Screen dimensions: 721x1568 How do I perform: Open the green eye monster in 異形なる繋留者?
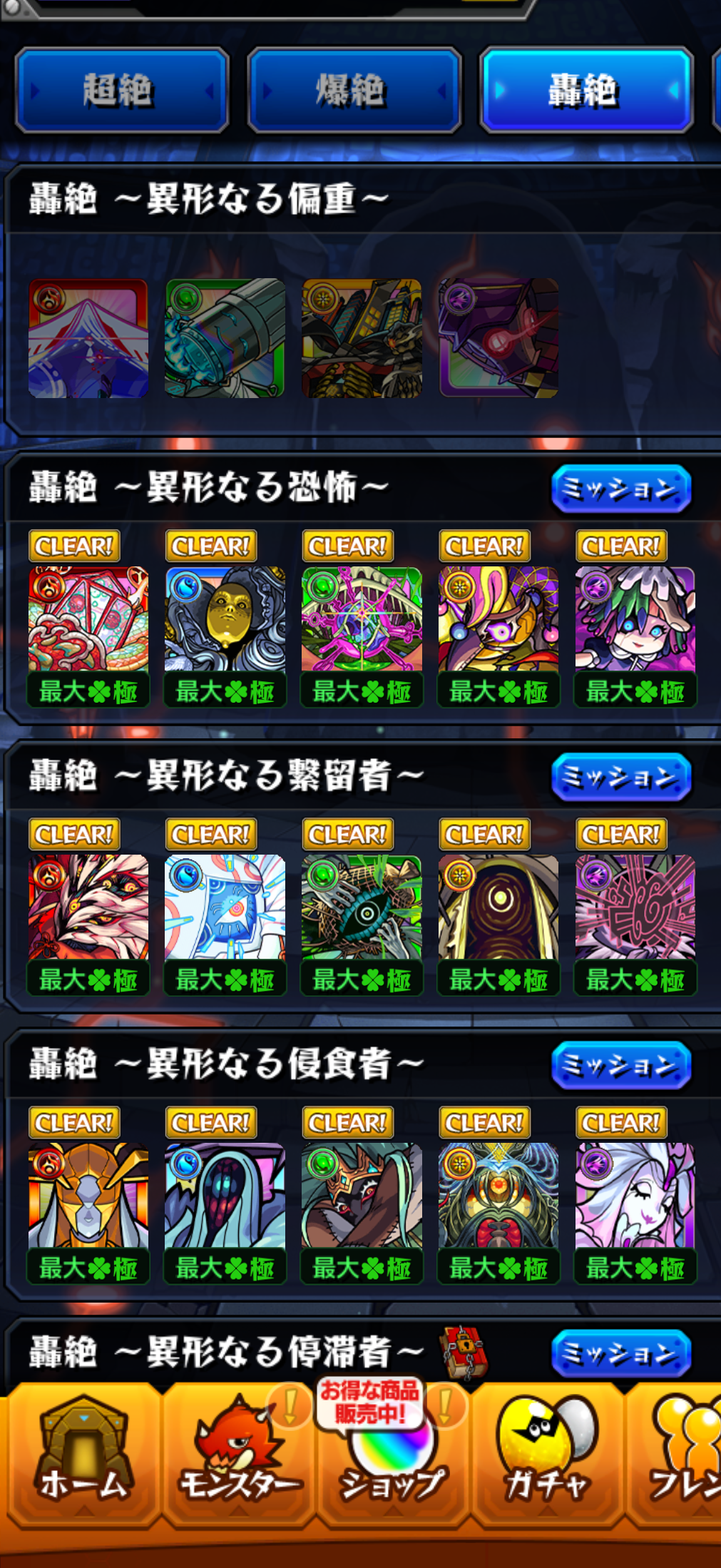pos(362,907)
